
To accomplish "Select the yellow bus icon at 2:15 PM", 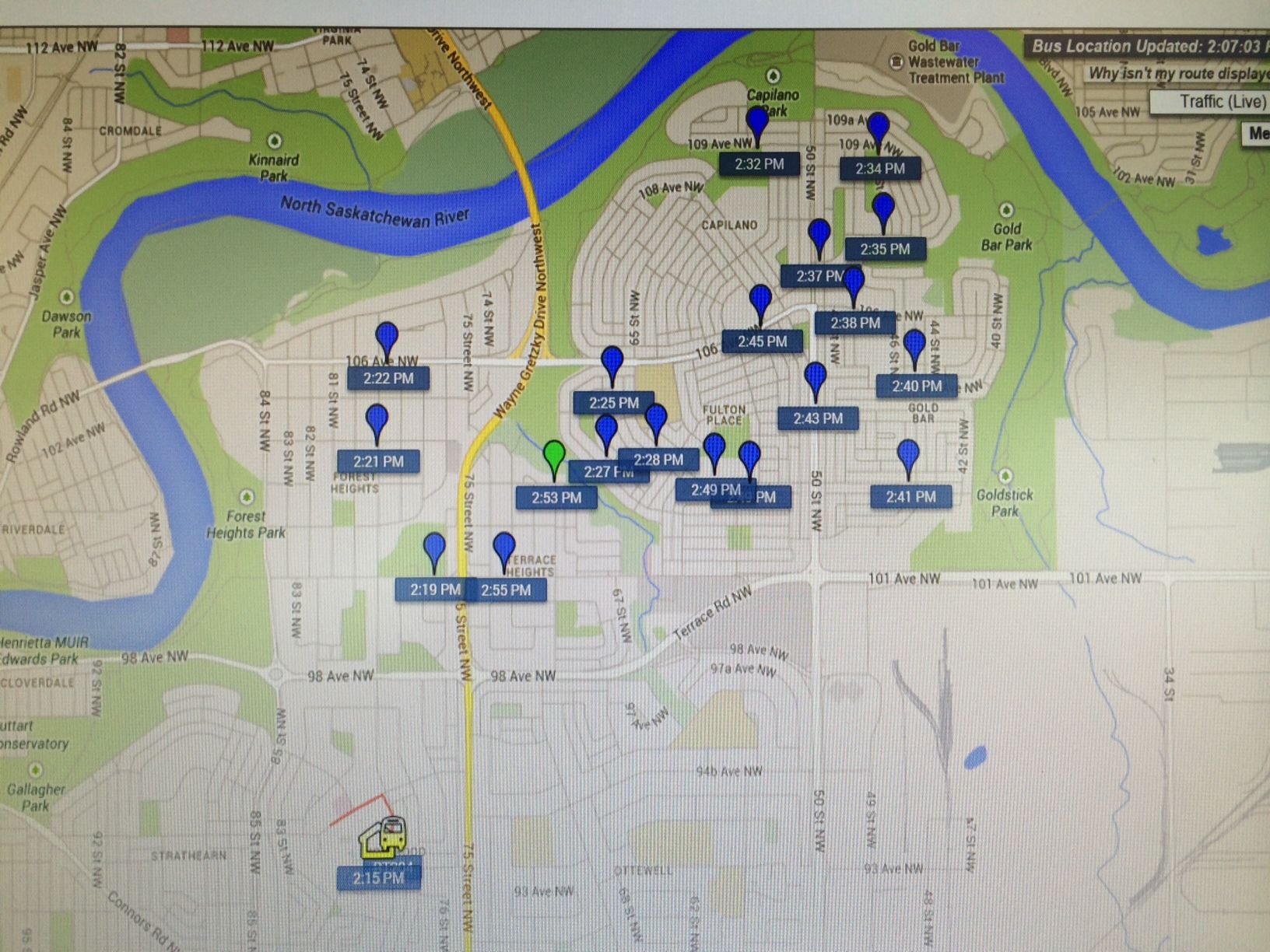I will [384, 838].
